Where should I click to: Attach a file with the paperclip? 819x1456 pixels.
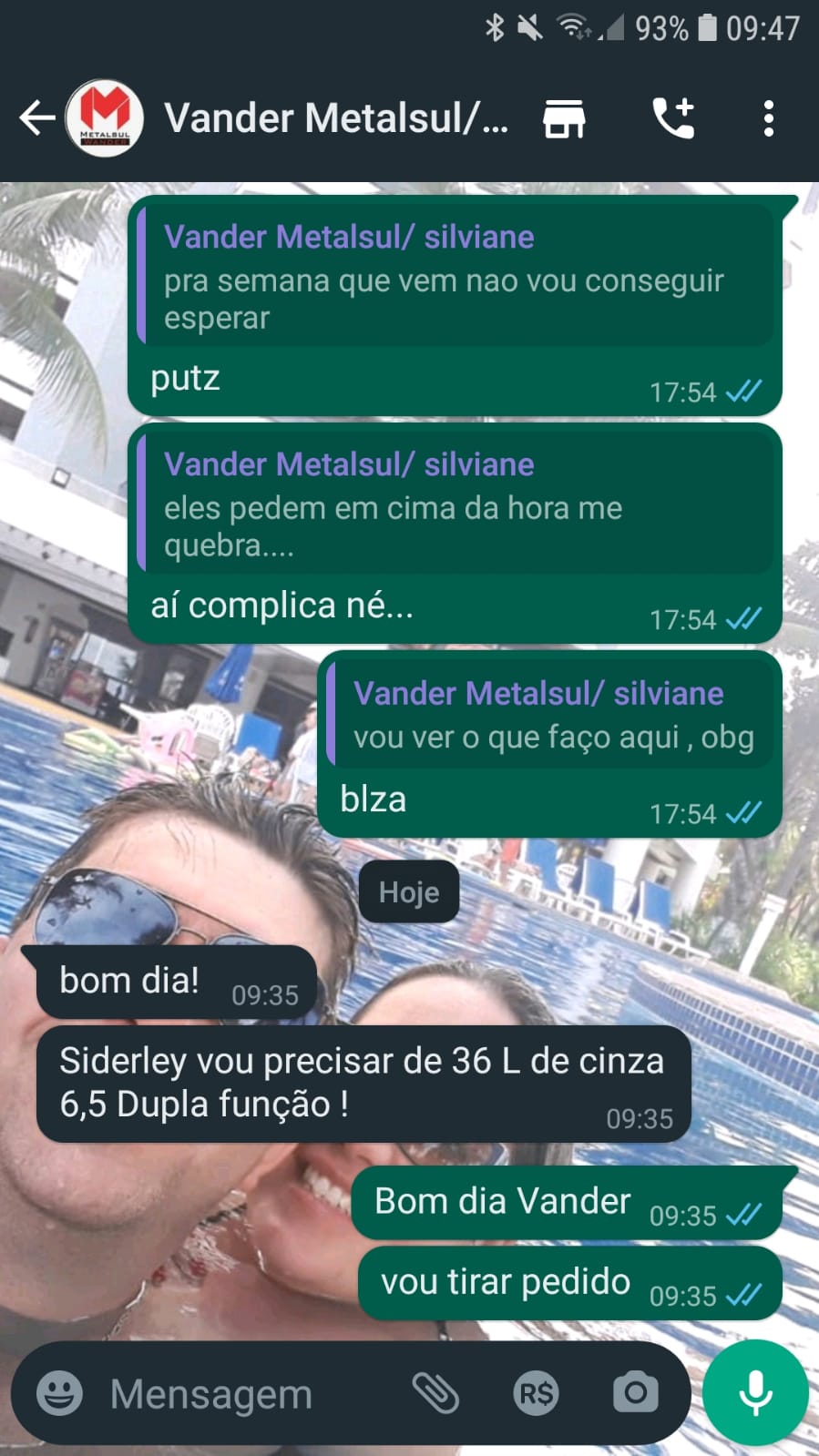click(435, 1393)
